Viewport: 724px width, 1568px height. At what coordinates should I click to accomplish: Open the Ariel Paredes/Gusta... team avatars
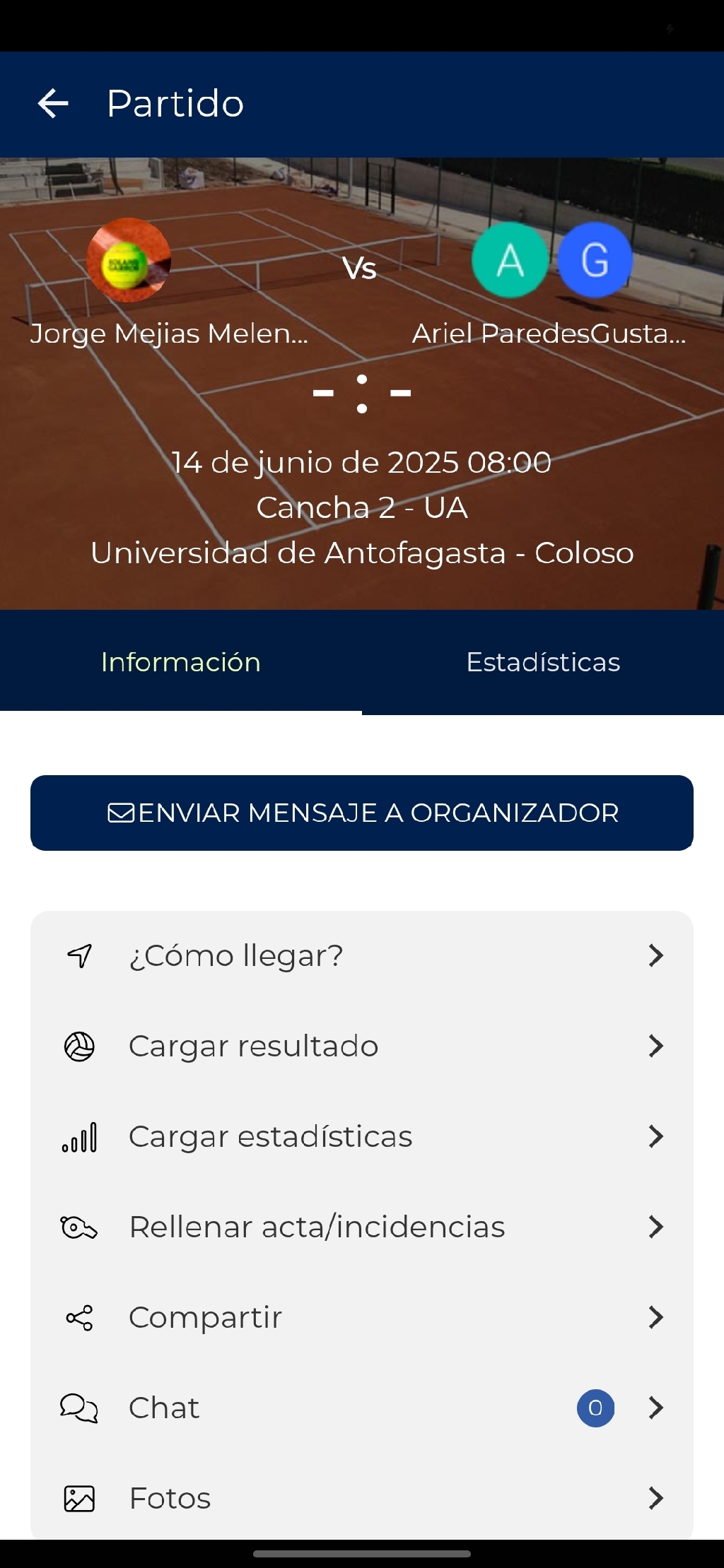click(x=551, y=260)
